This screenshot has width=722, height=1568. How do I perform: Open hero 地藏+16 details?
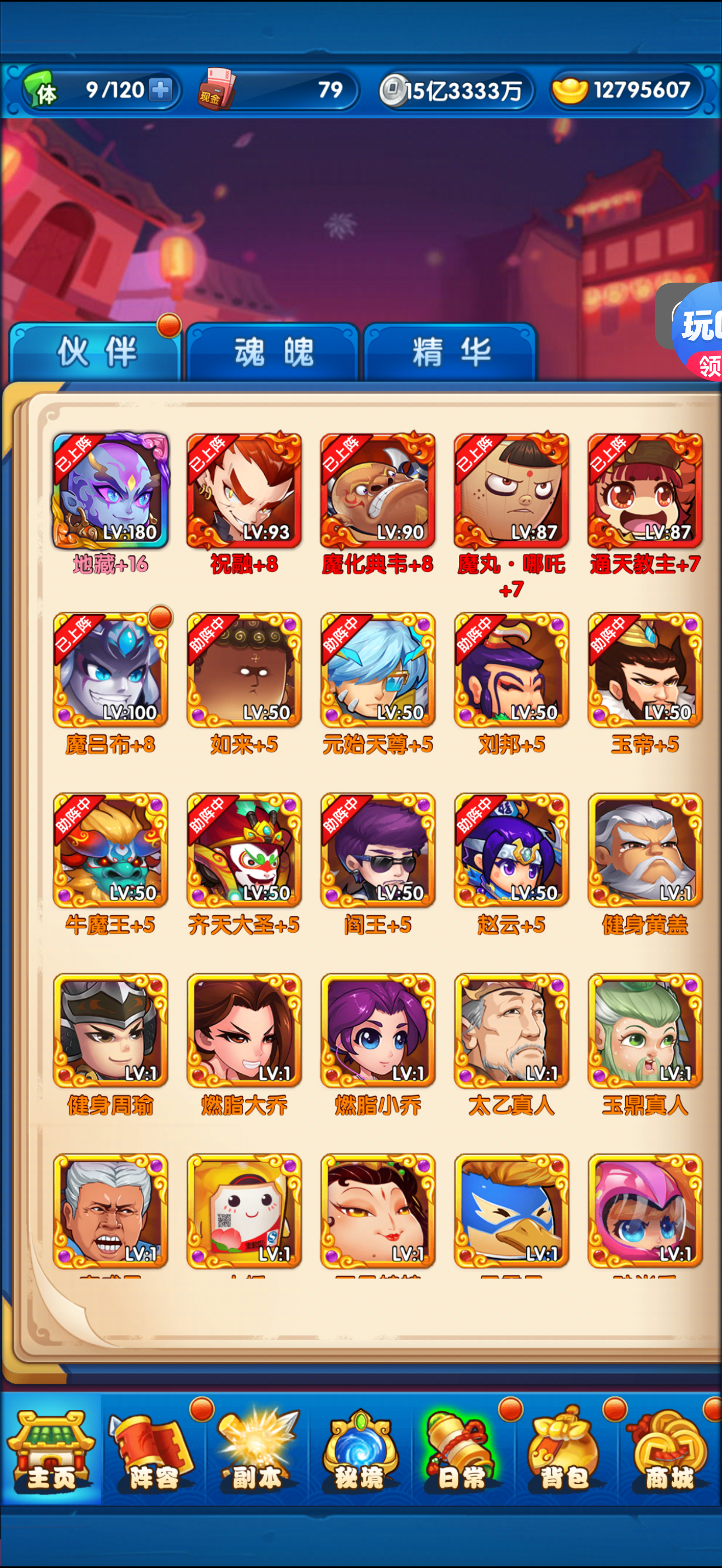click(110, 490)
